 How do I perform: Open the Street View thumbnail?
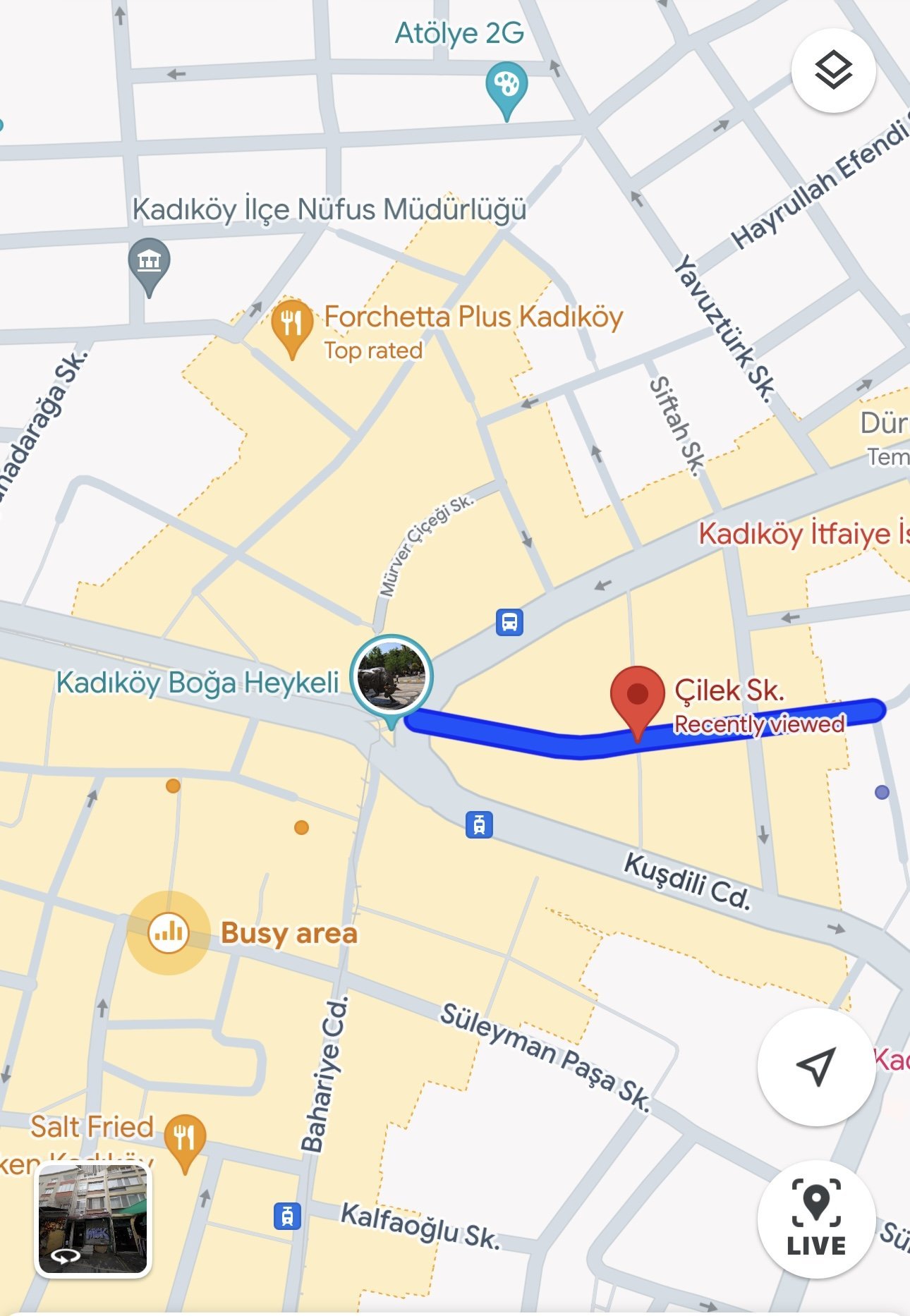93,1219
